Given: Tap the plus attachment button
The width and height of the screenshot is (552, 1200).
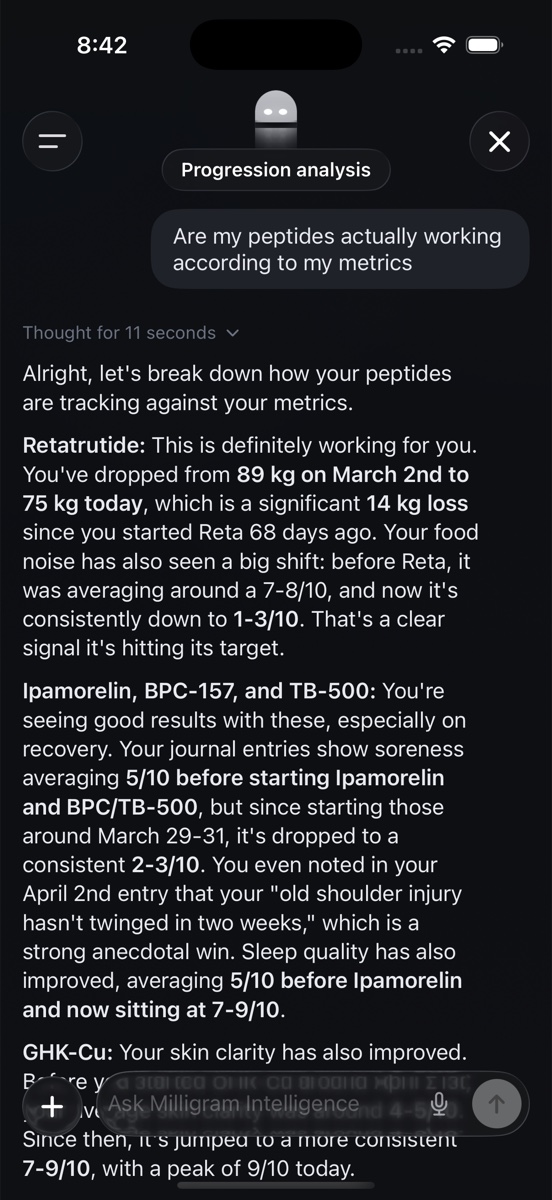Looking at the screenshot, I should click(x=53, y=1106).
